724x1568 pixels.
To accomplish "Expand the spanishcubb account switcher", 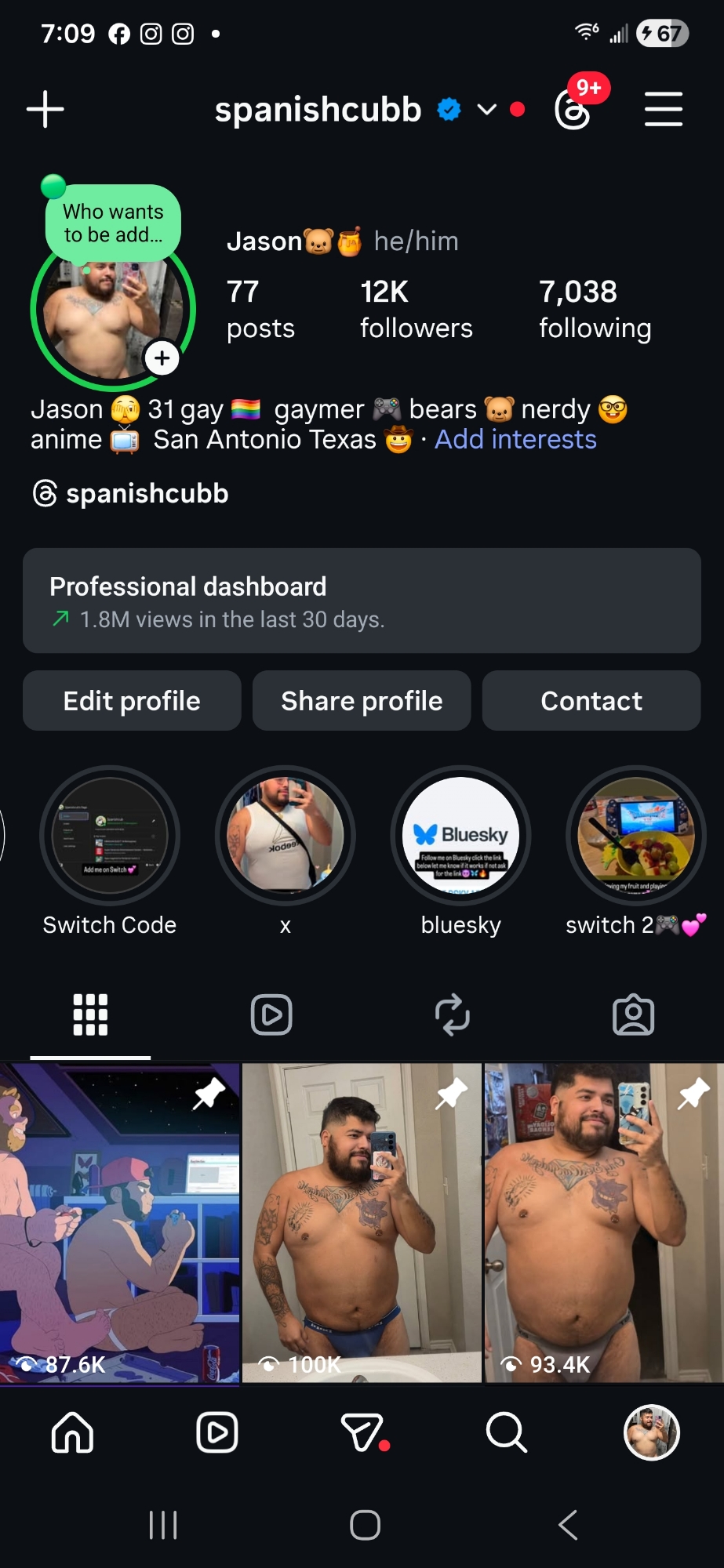I will point(487,110).
